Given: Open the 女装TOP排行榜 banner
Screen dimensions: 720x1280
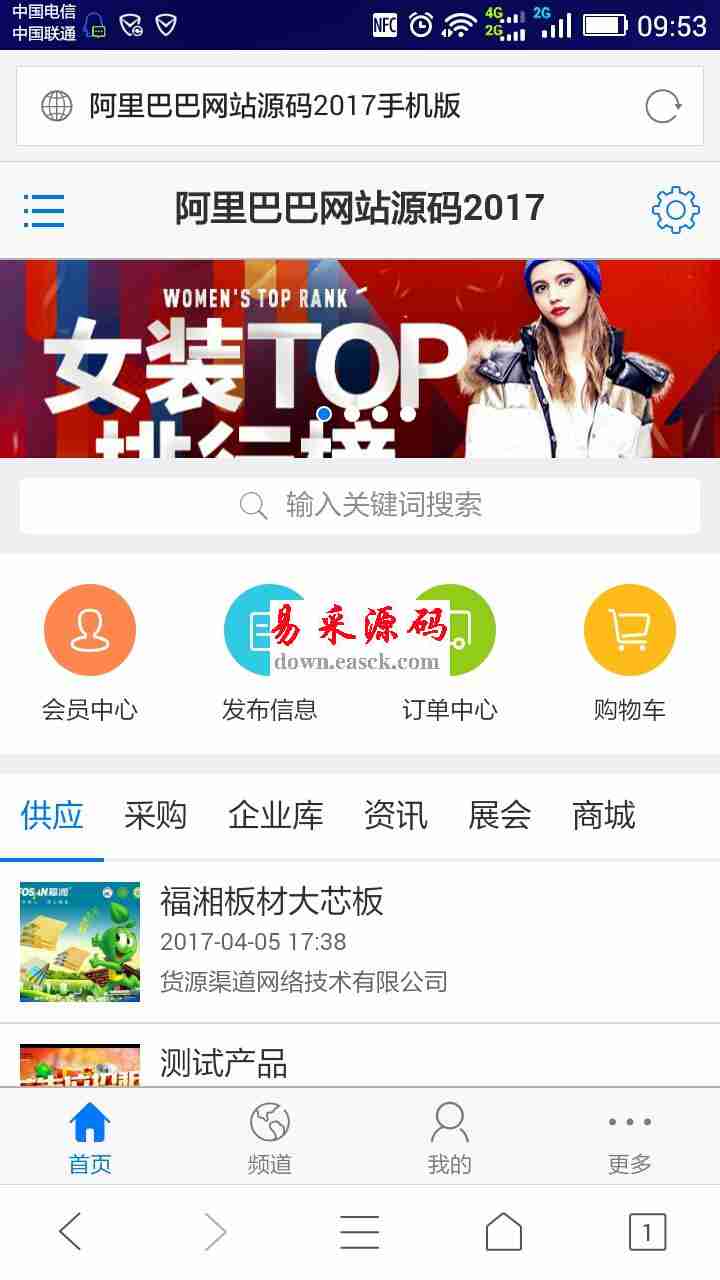Looking at the screenshot, I should pos(360,358).
